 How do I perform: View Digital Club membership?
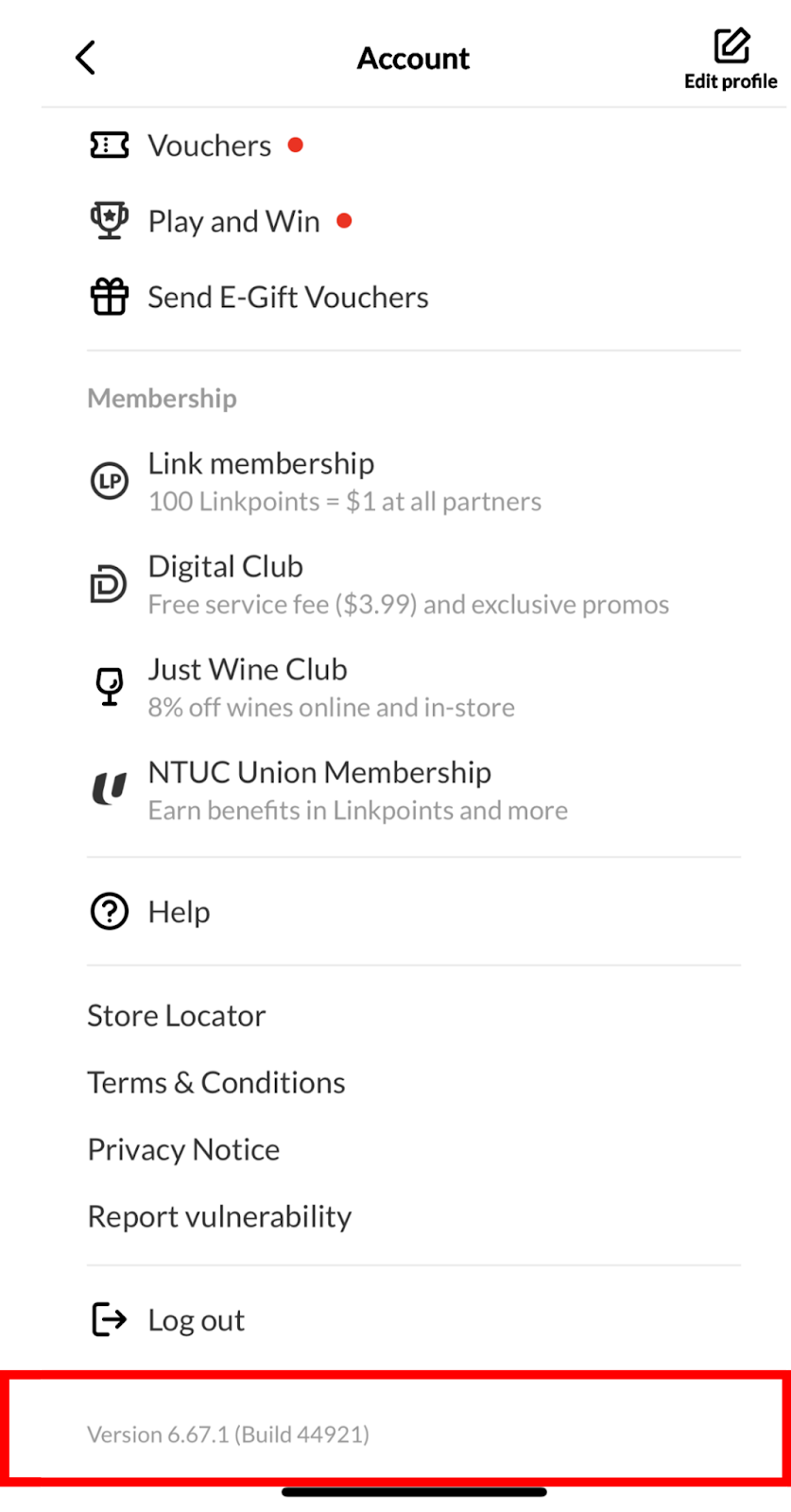(x=414, y=584)
